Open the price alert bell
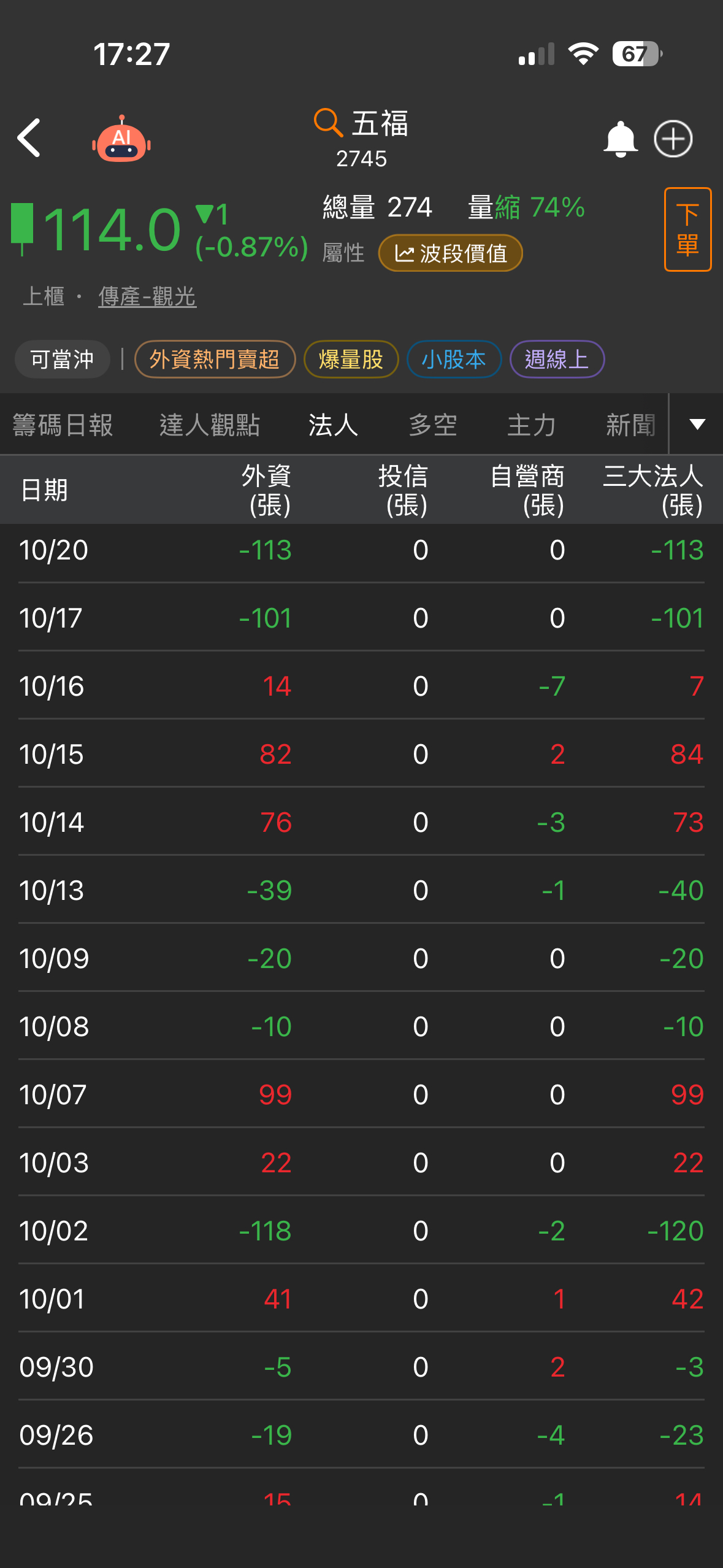723x1568 pixels. tap(620, 139)
